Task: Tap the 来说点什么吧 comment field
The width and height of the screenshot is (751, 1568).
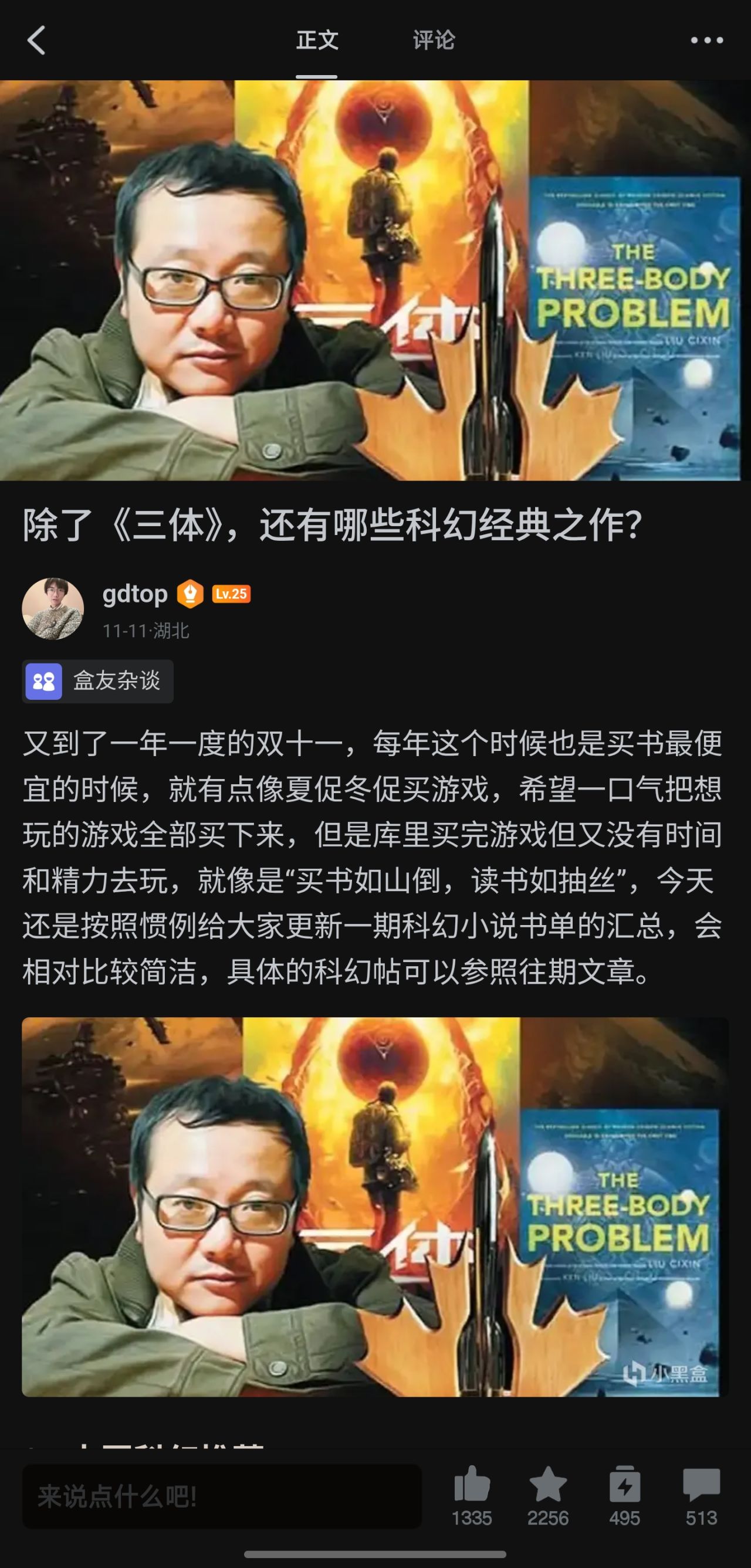Action: click(222, 1496)
